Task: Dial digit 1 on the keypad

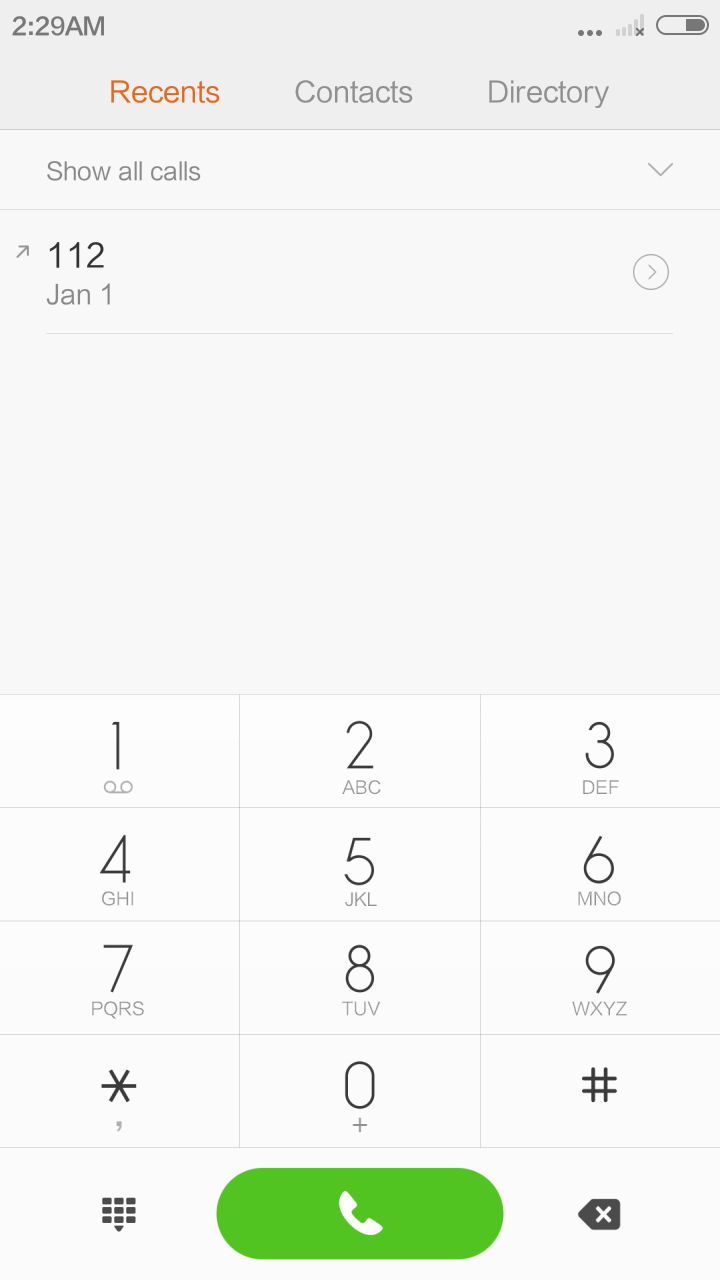Action: point(118,752)
